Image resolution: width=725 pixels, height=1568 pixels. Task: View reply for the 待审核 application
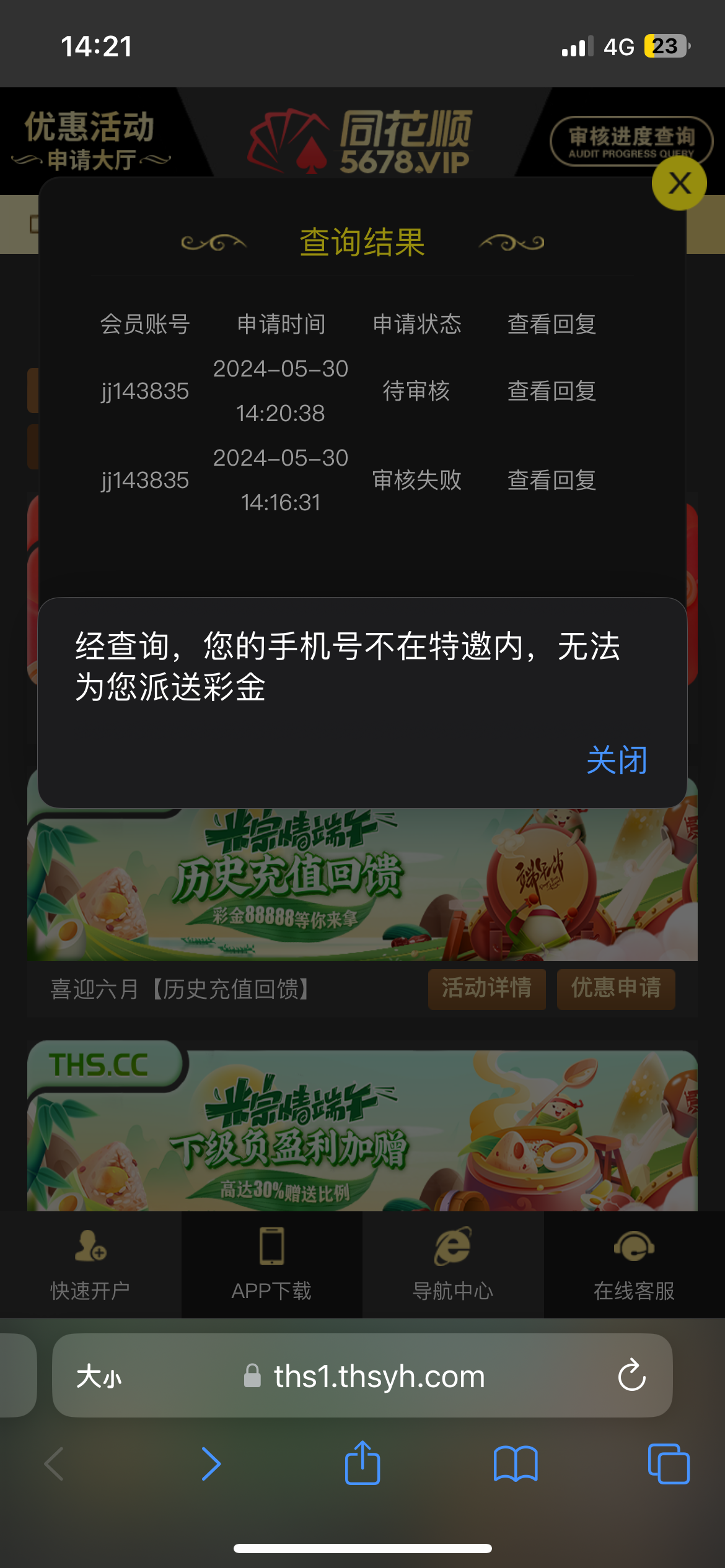click(551, 391)
